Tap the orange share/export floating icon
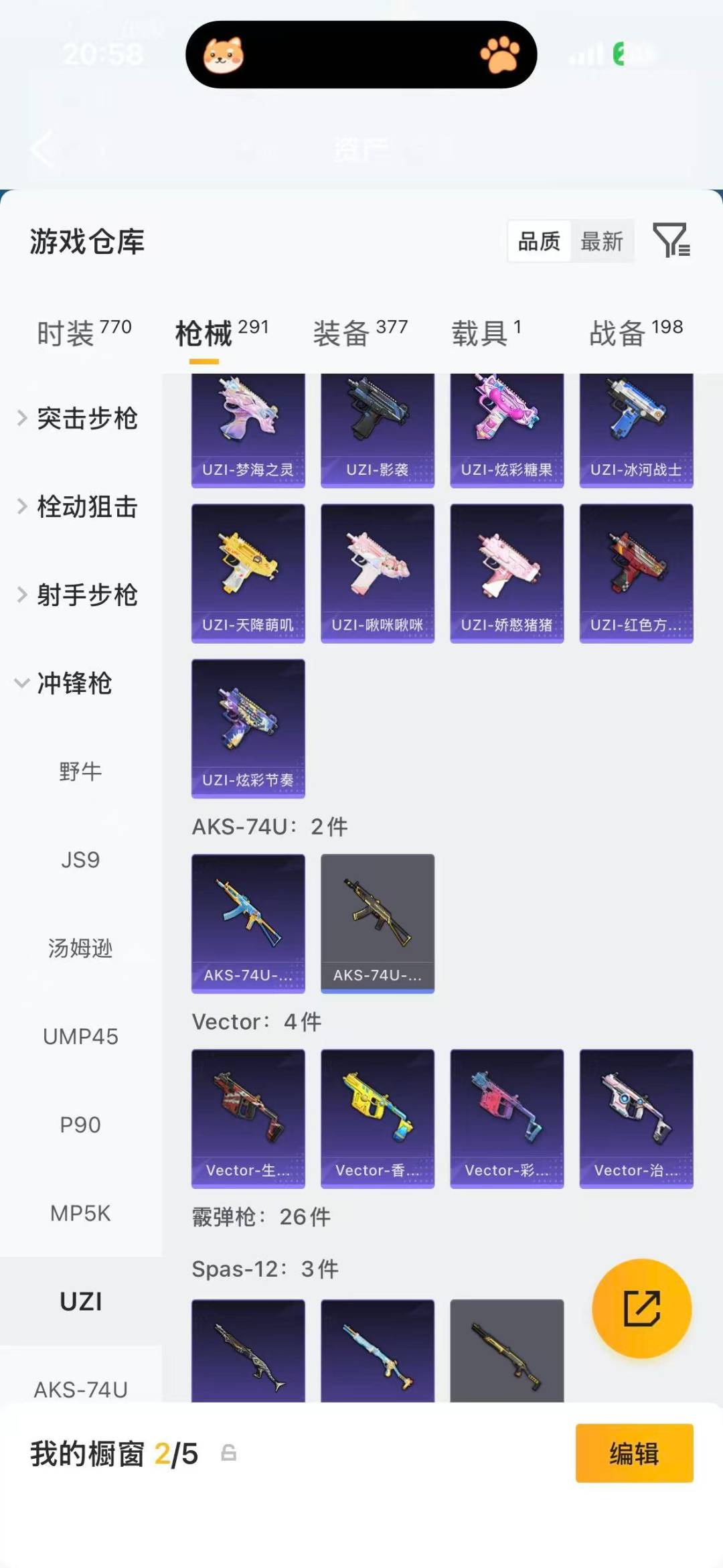723x1568 pixels. coord(641,1308)
